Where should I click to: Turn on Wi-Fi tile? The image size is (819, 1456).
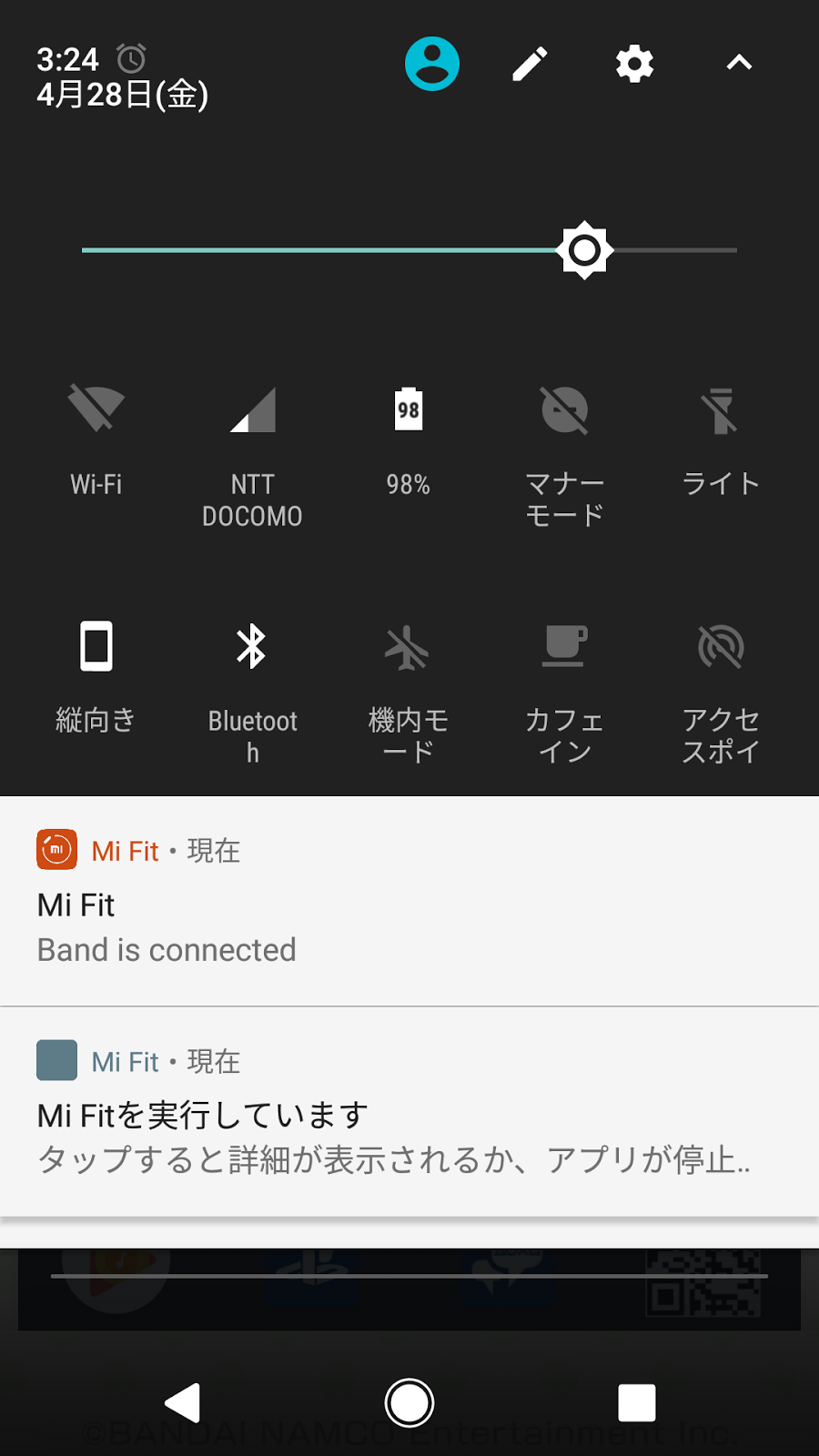point(96,409)
